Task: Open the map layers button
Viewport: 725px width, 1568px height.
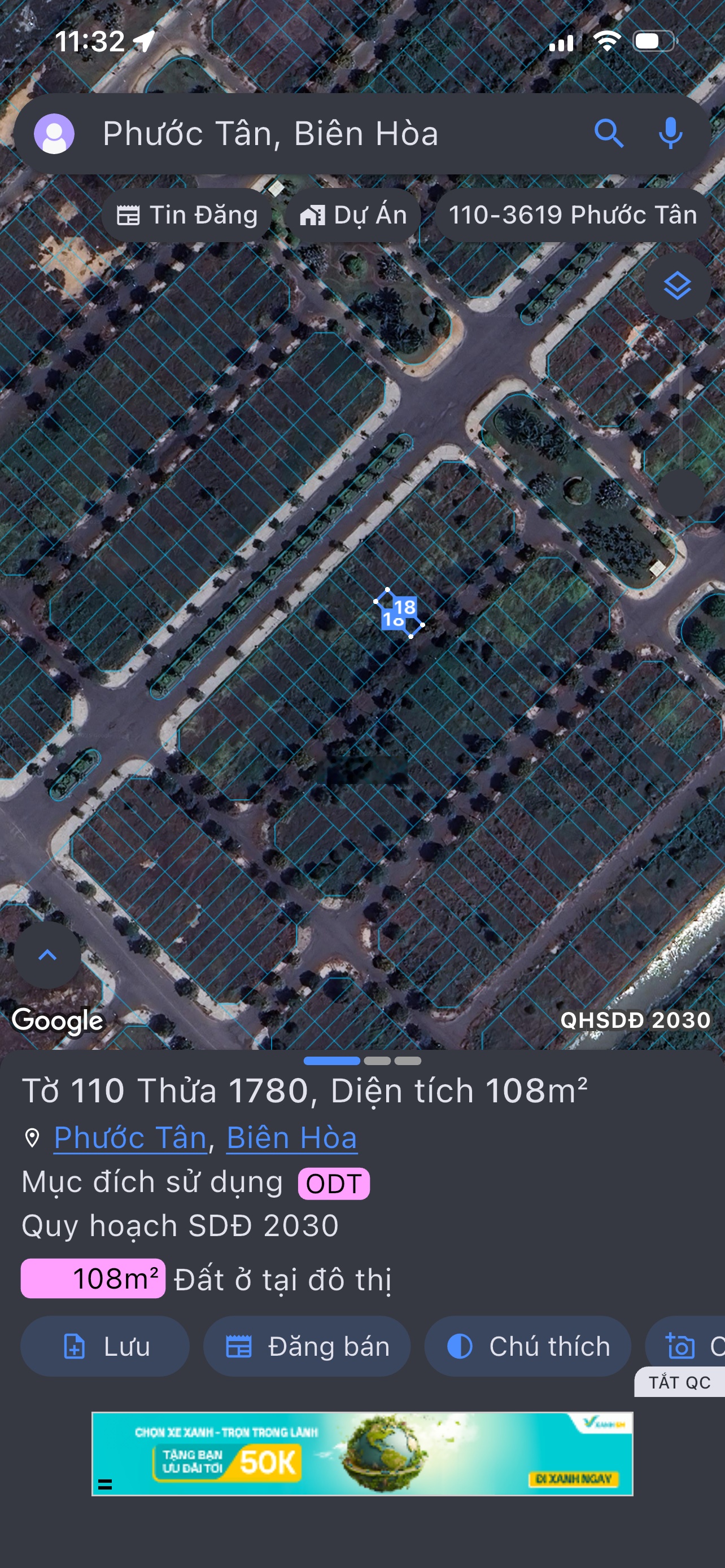Action: click(x=677, y=286)
